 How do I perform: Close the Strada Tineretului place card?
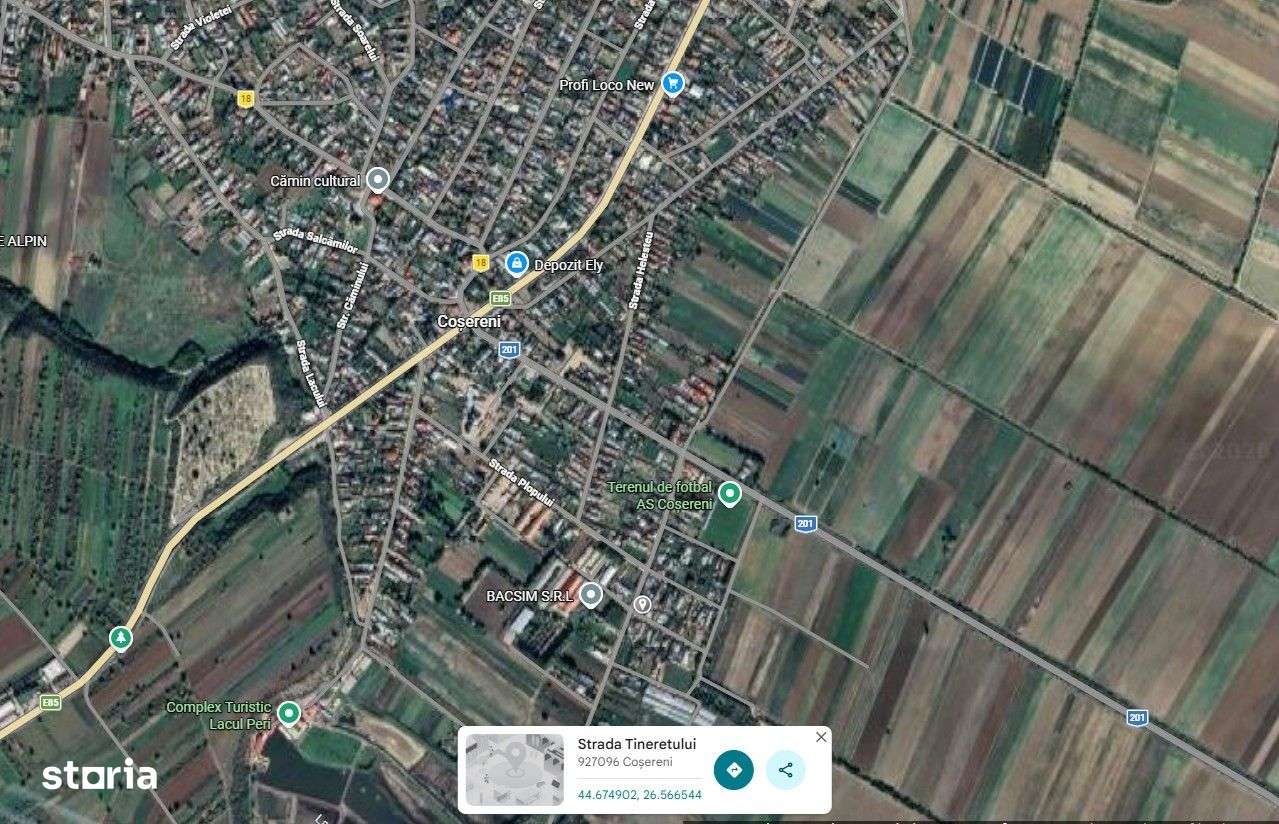[821, 737]
